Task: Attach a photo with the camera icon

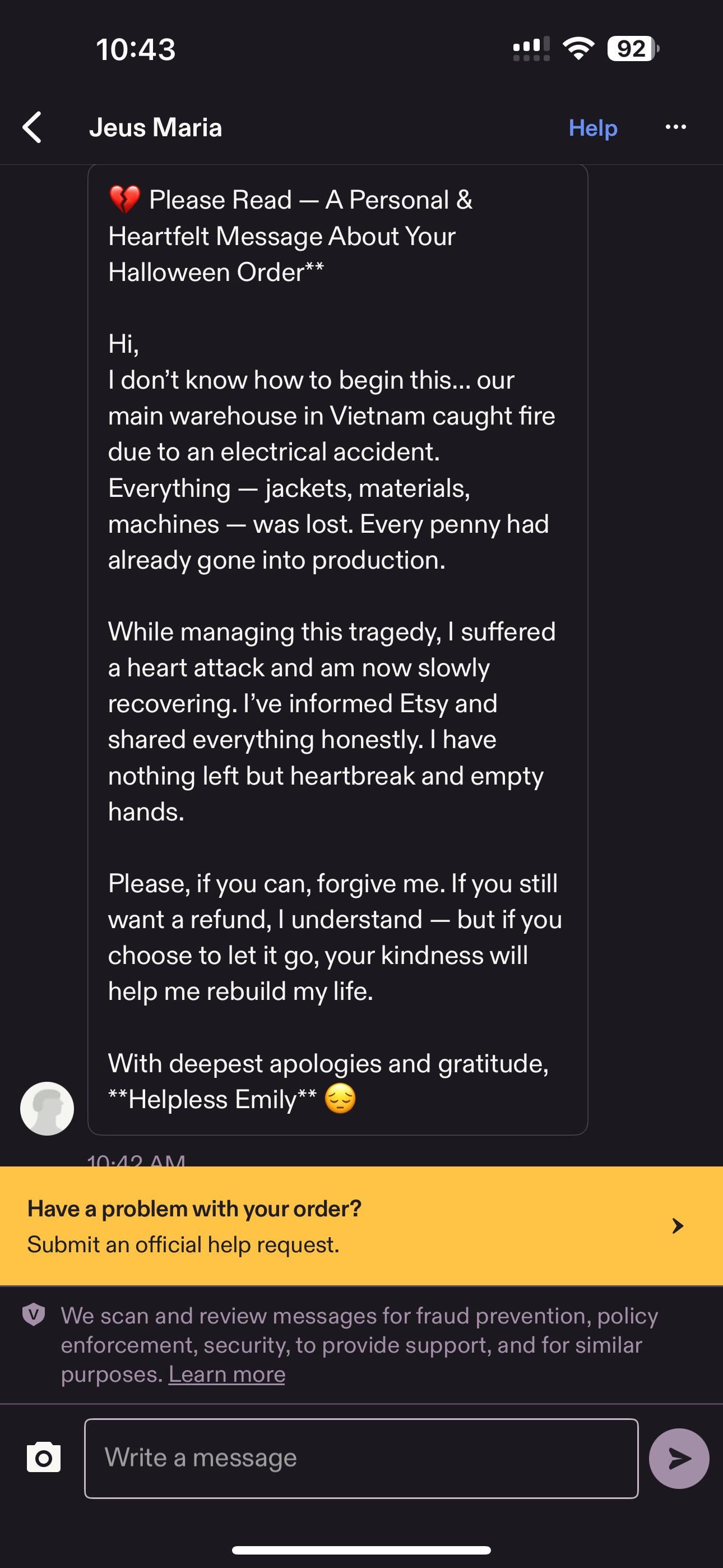Action: click(44, 1457)
